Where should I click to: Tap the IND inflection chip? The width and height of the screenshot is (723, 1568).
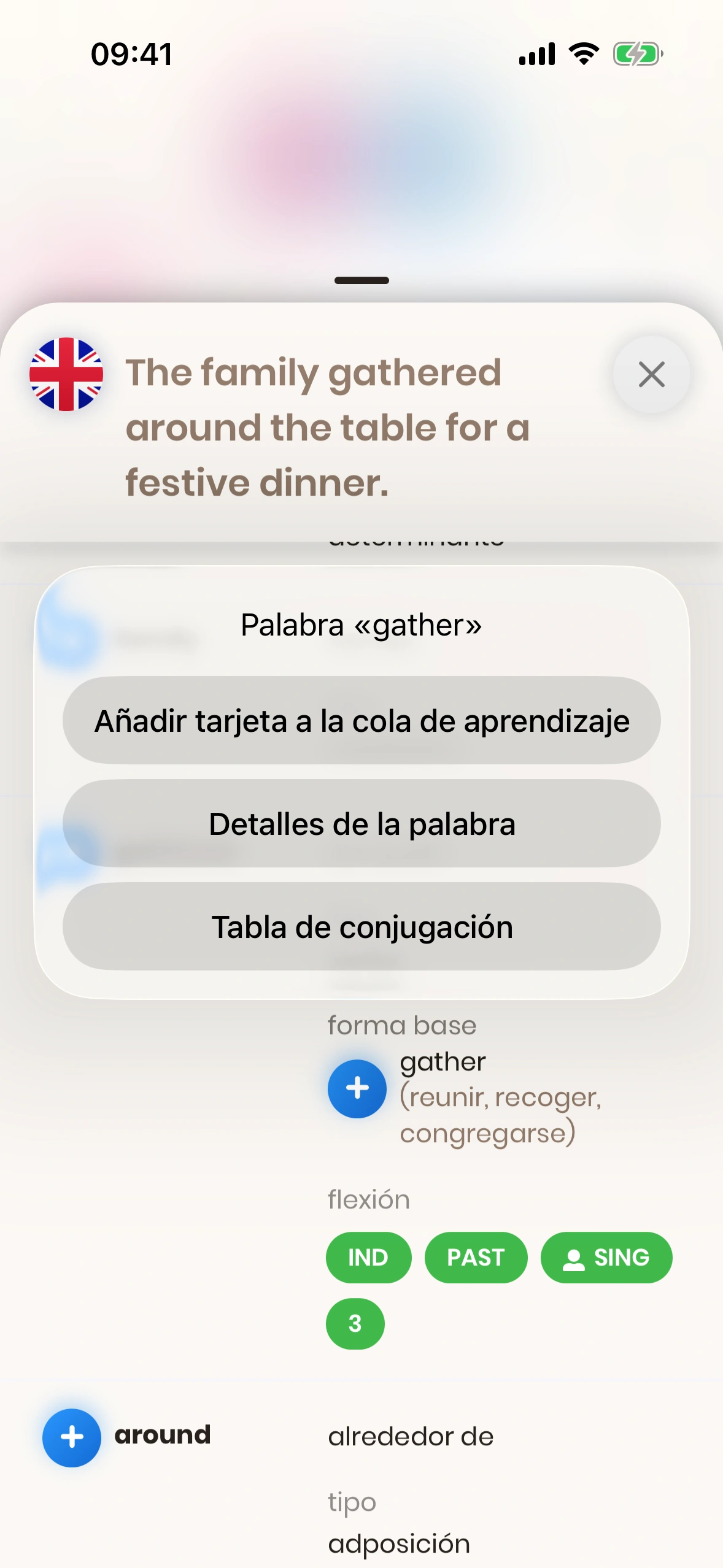[x=368, y=1258]
